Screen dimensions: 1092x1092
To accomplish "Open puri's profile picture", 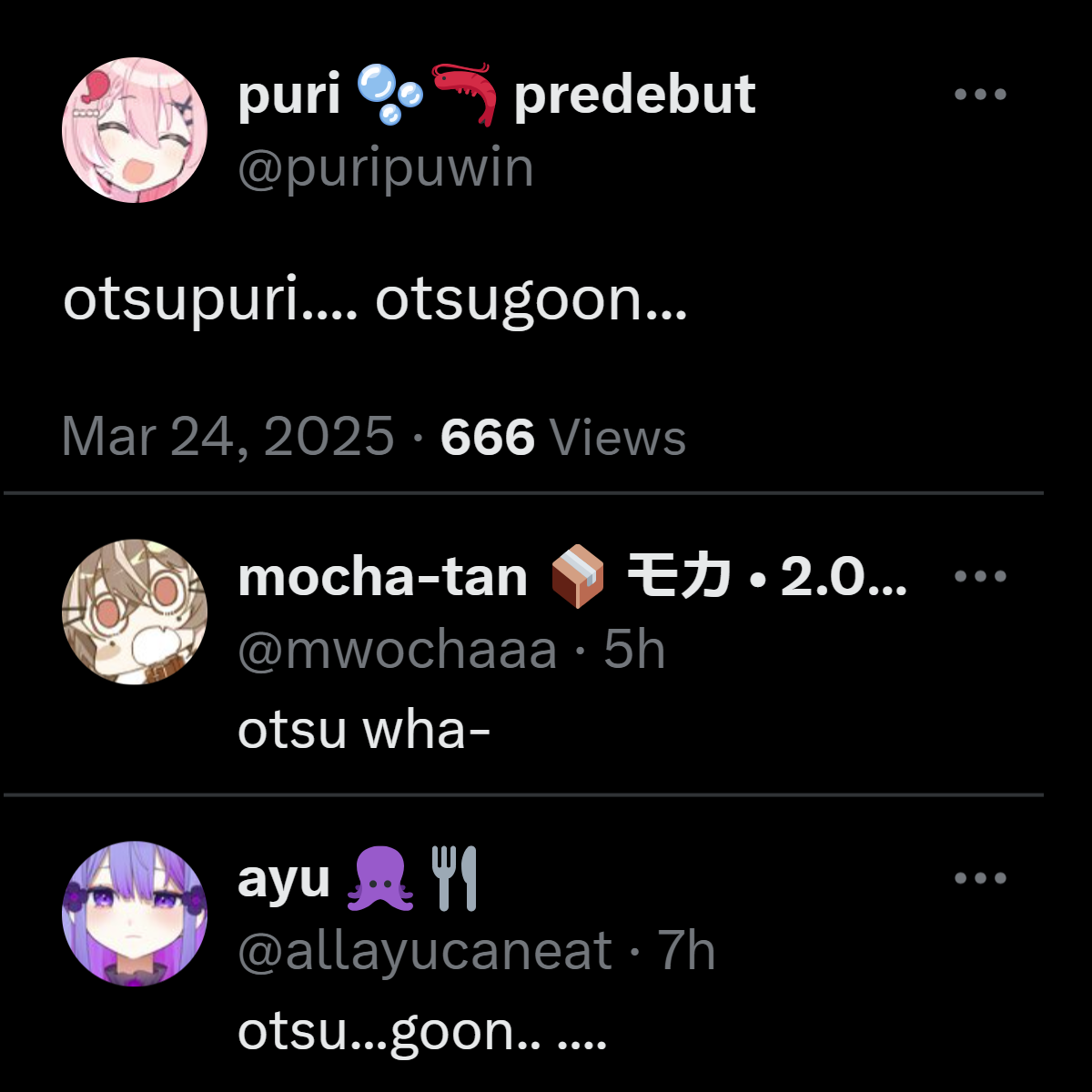I will [135, 130].
